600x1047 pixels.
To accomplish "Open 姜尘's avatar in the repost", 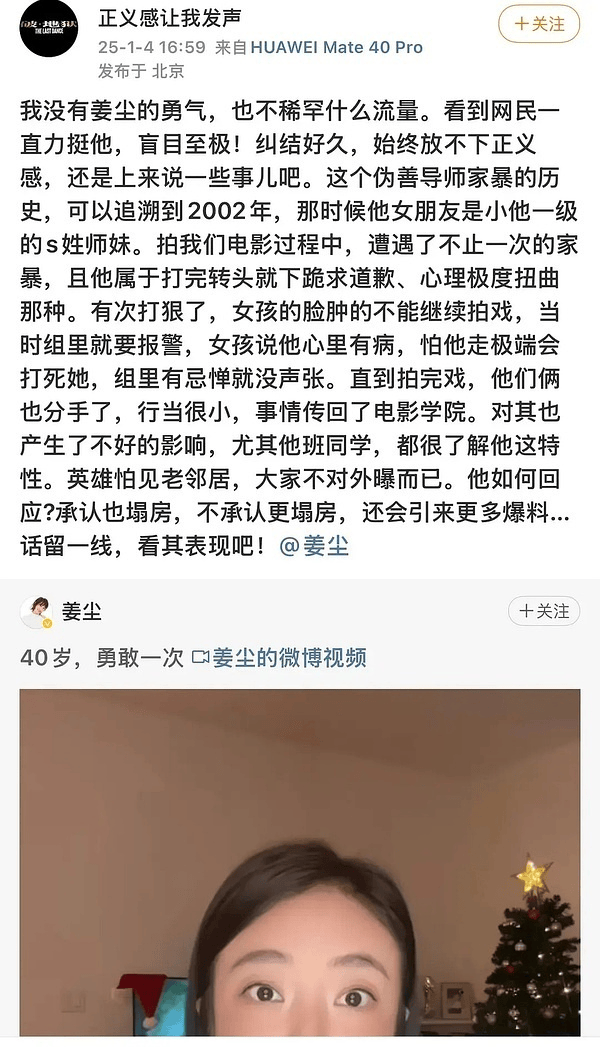I will coord(37,612).
